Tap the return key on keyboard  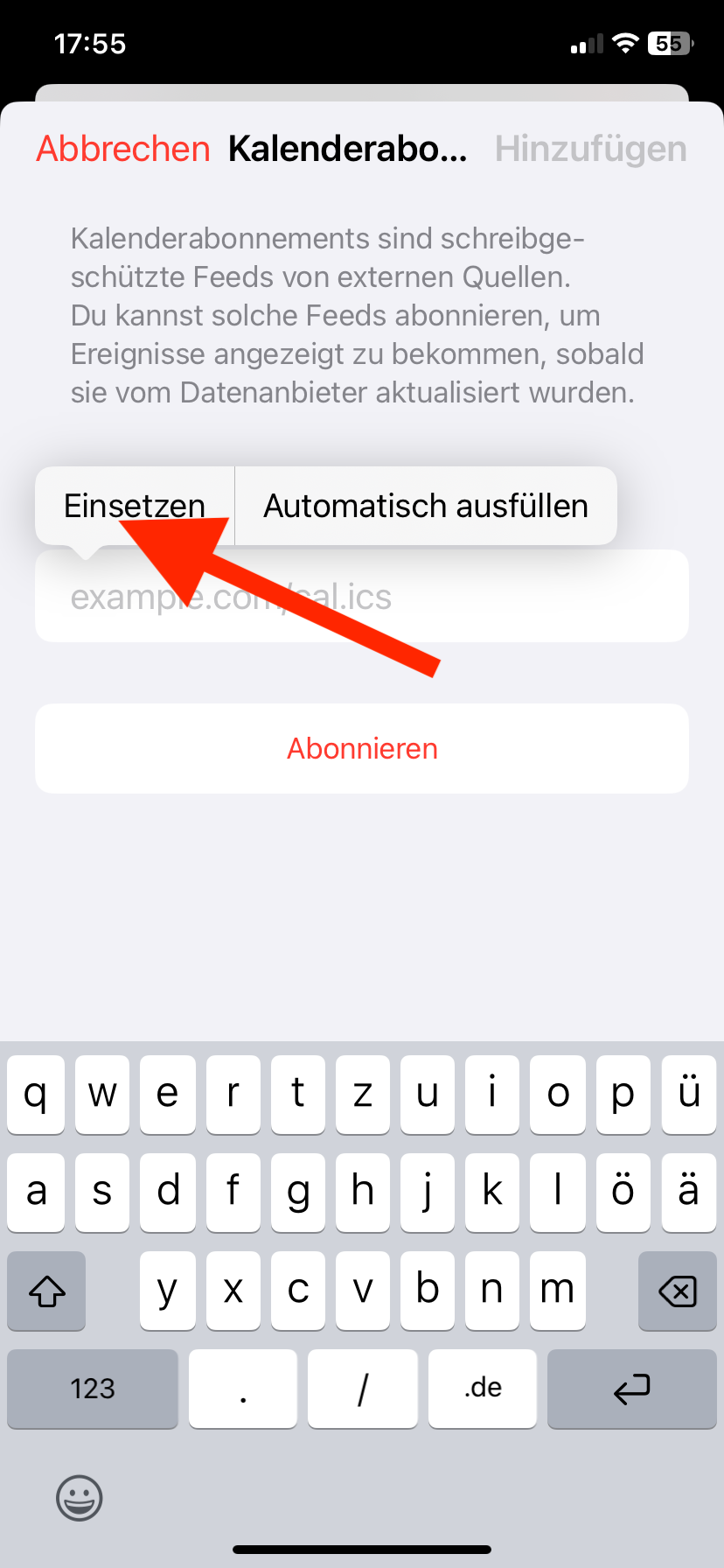[x=632, y=1389]
